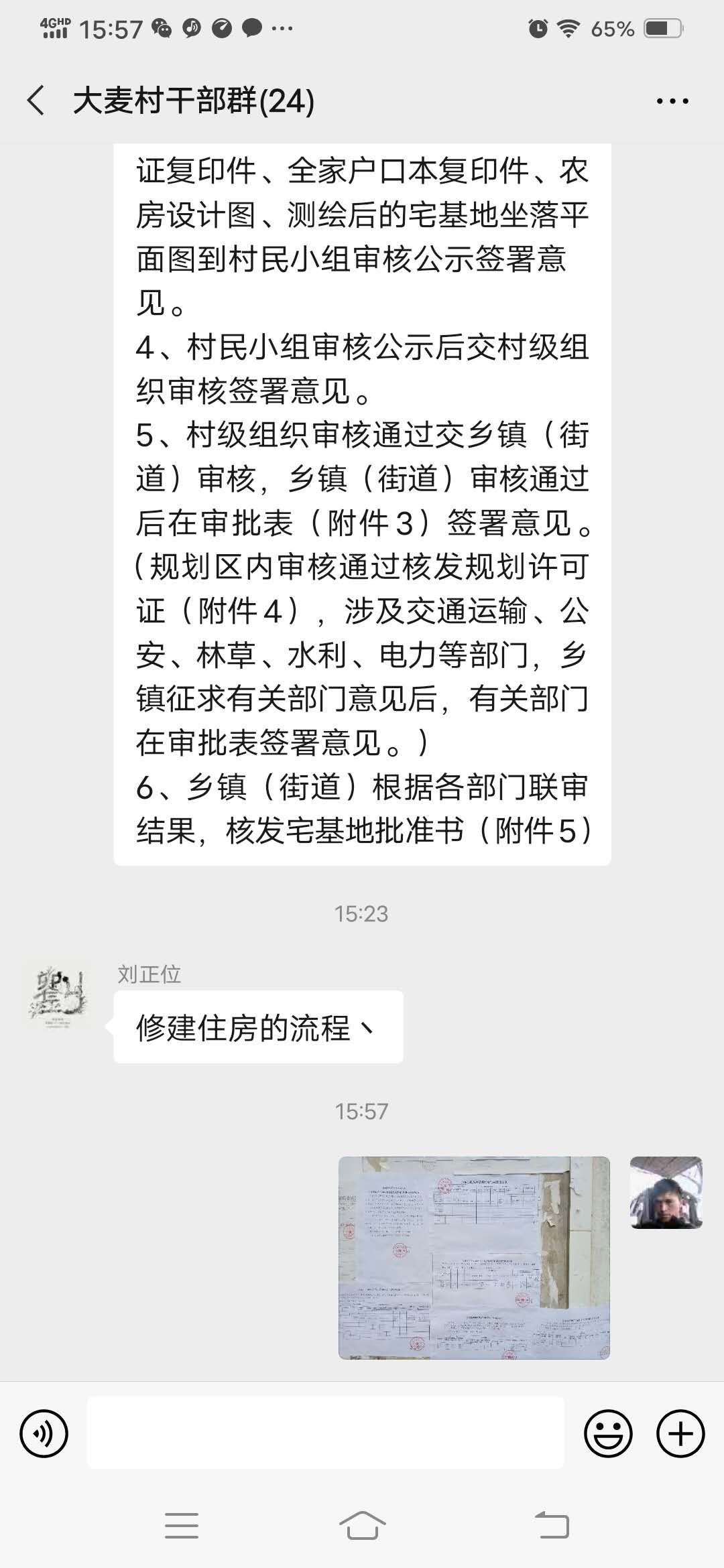Open the recent apps menu button
Viewport: 724px width, 1568px height.
(181, 1526)
